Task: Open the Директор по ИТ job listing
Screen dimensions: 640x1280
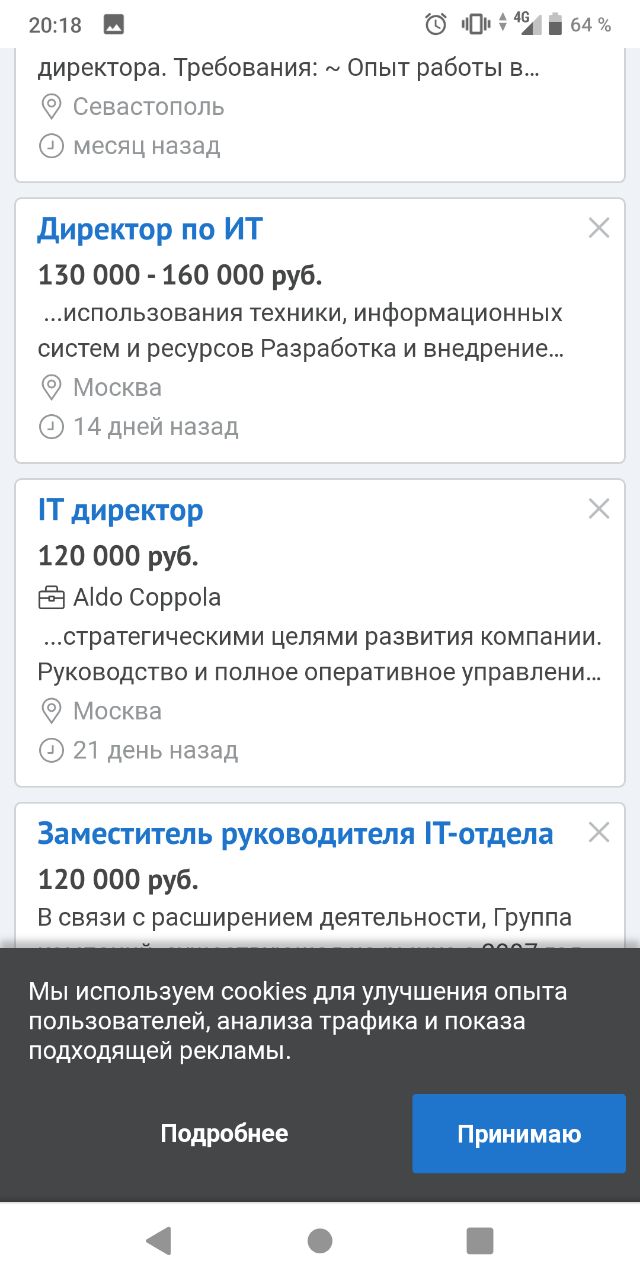Action: [150, 229]
